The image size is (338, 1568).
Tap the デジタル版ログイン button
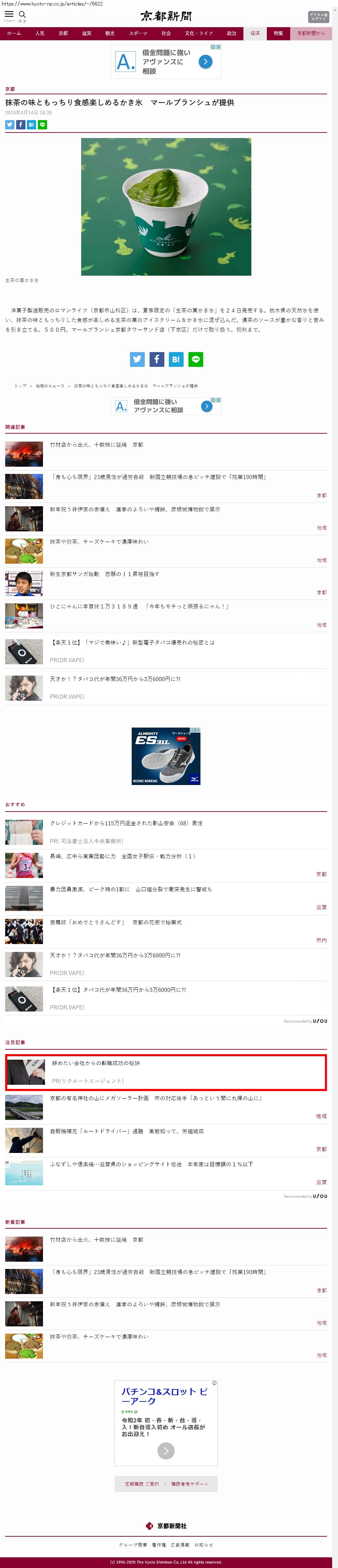pyautogui.click(x=318, y=17)
